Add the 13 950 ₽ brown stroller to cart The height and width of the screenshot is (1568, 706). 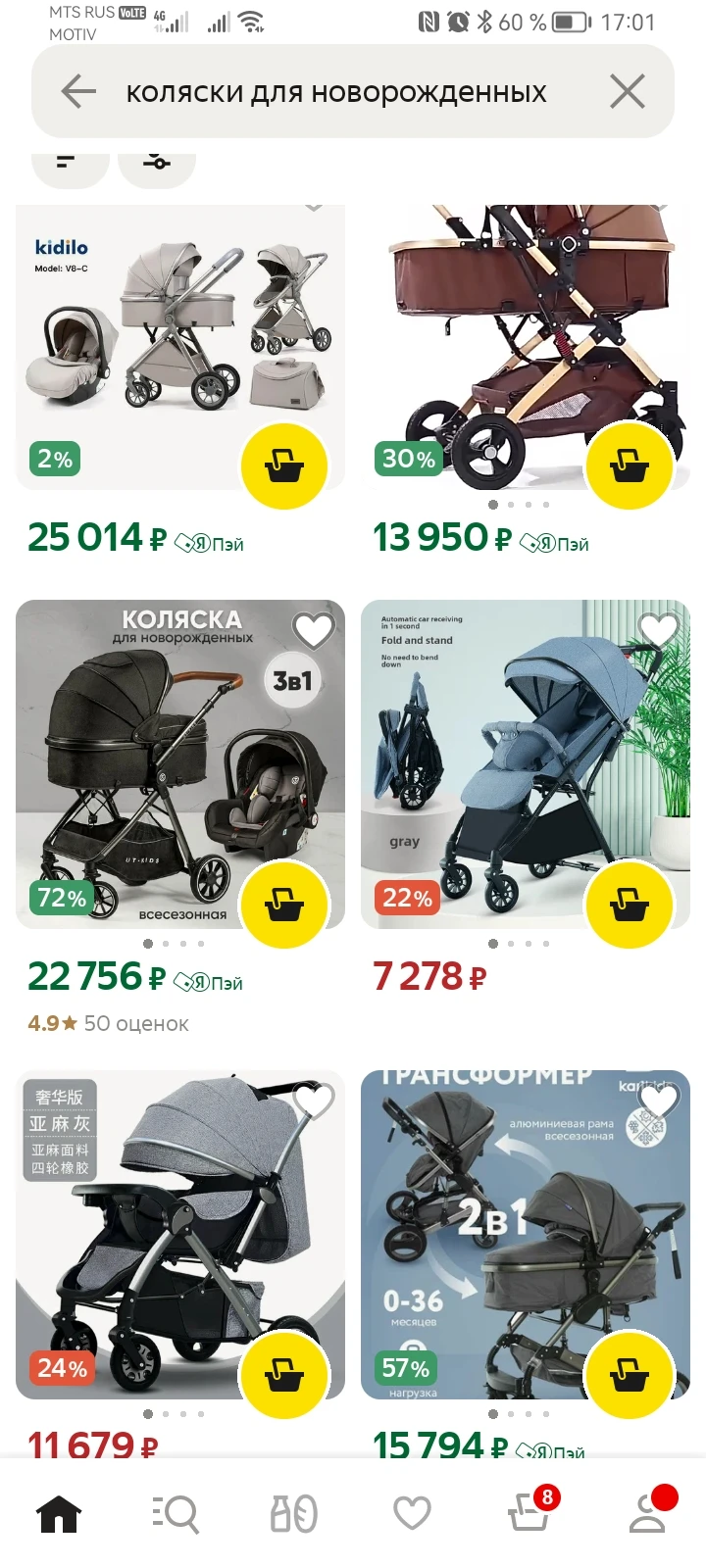point(630,466)
